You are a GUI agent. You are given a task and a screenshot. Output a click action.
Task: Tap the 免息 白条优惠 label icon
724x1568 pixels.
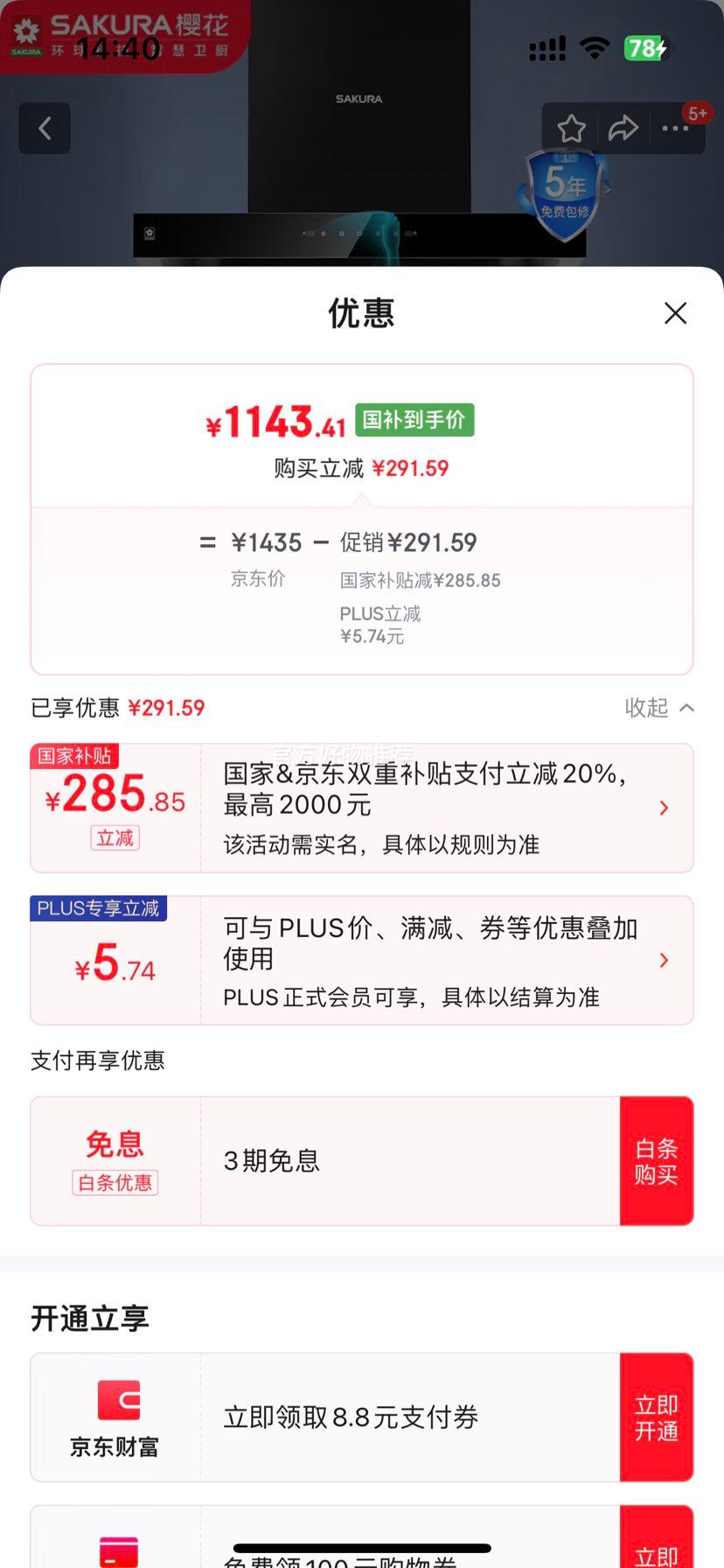tap(114, 1159)
